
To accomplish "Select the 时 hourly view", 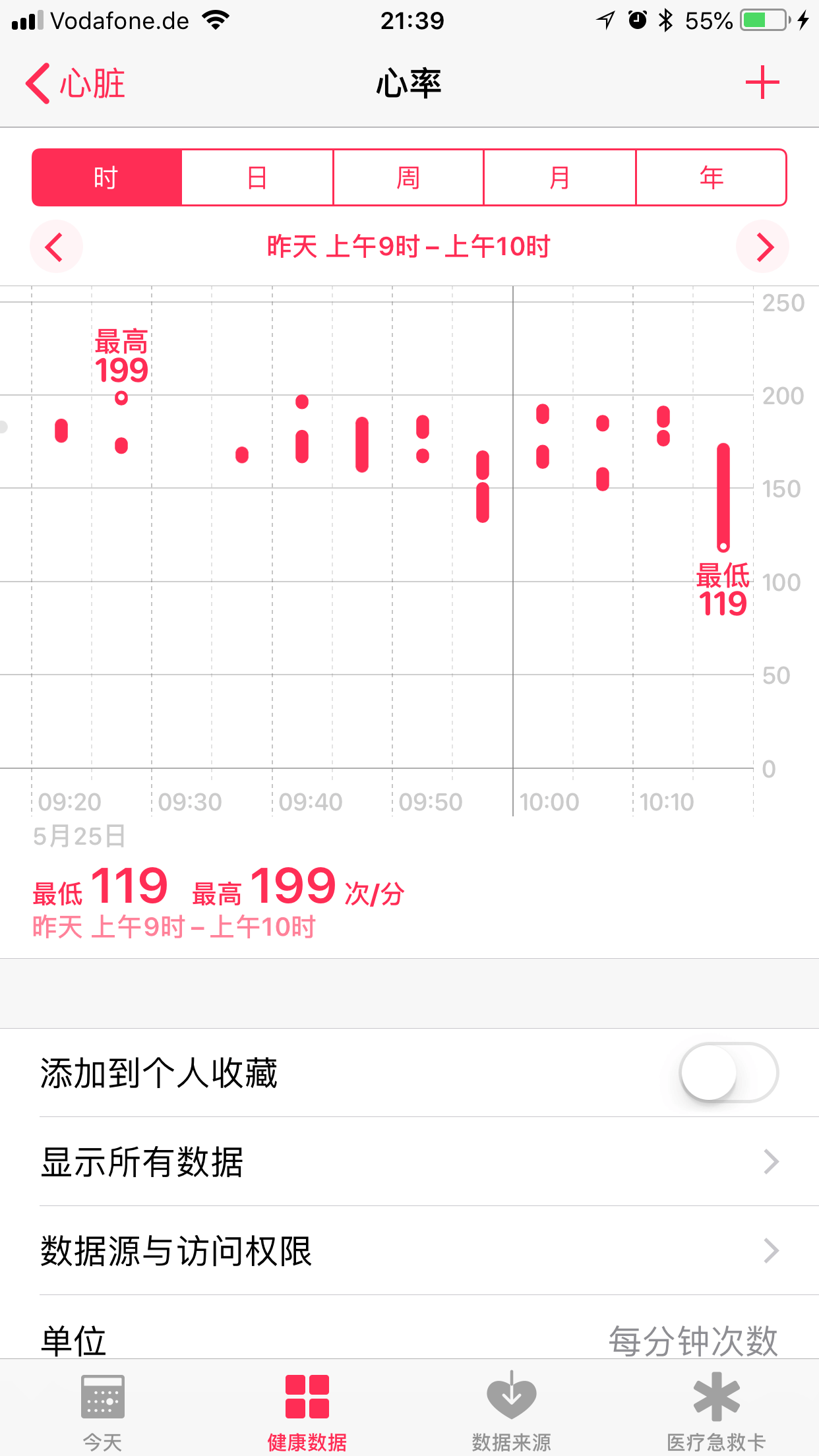I will pyautogui.click(x=107, y=177).
